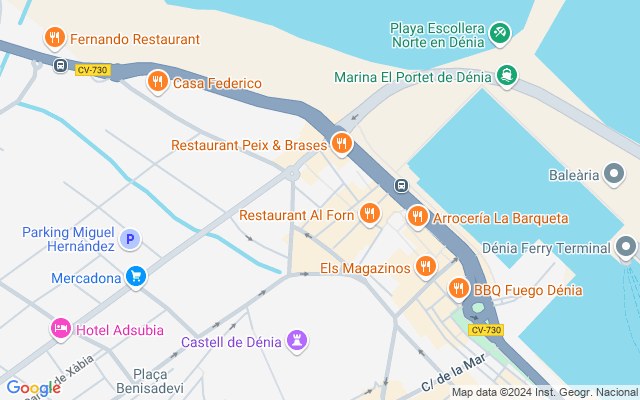The image size is (640, 400).
Task: Tap the bus stop icon near Fernando Restaurant
Action: click(x=60, y=65)
